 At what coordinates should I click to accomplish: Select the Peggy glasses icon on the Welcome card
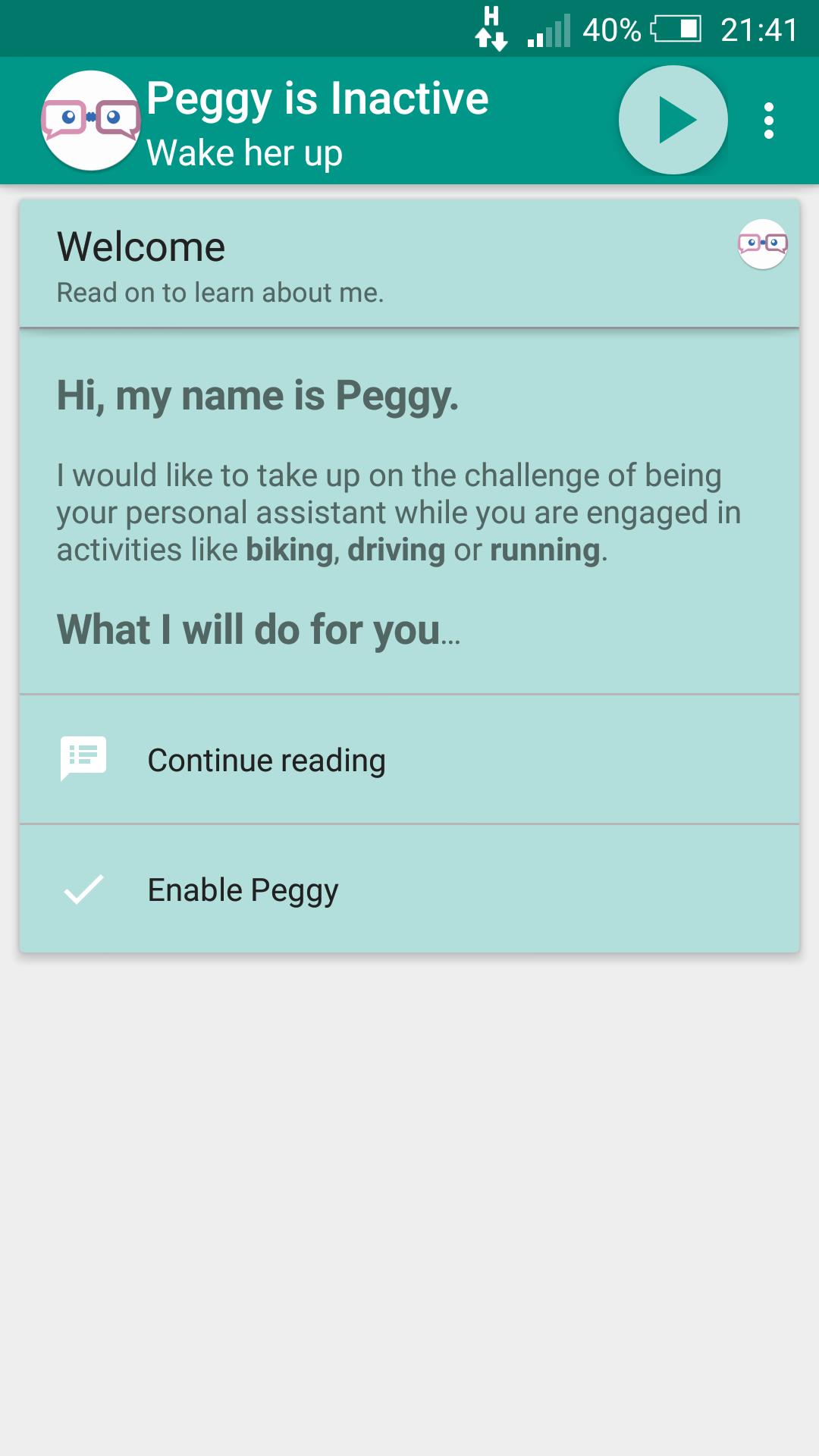tap(764, 245)
